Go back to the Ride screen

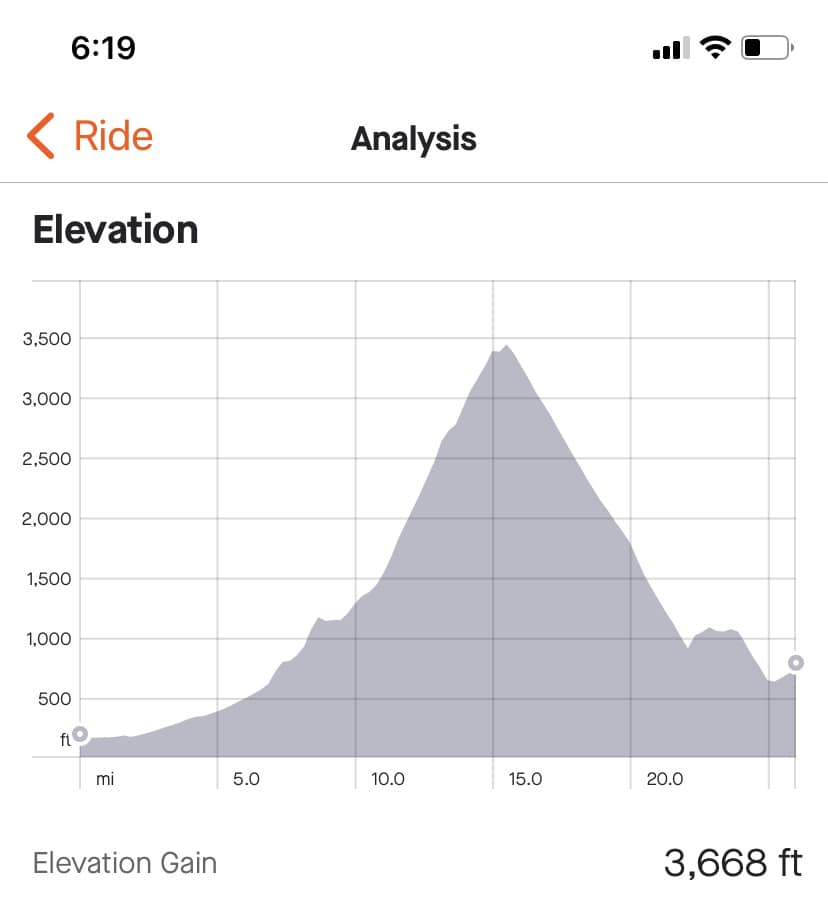coord(90,136)
